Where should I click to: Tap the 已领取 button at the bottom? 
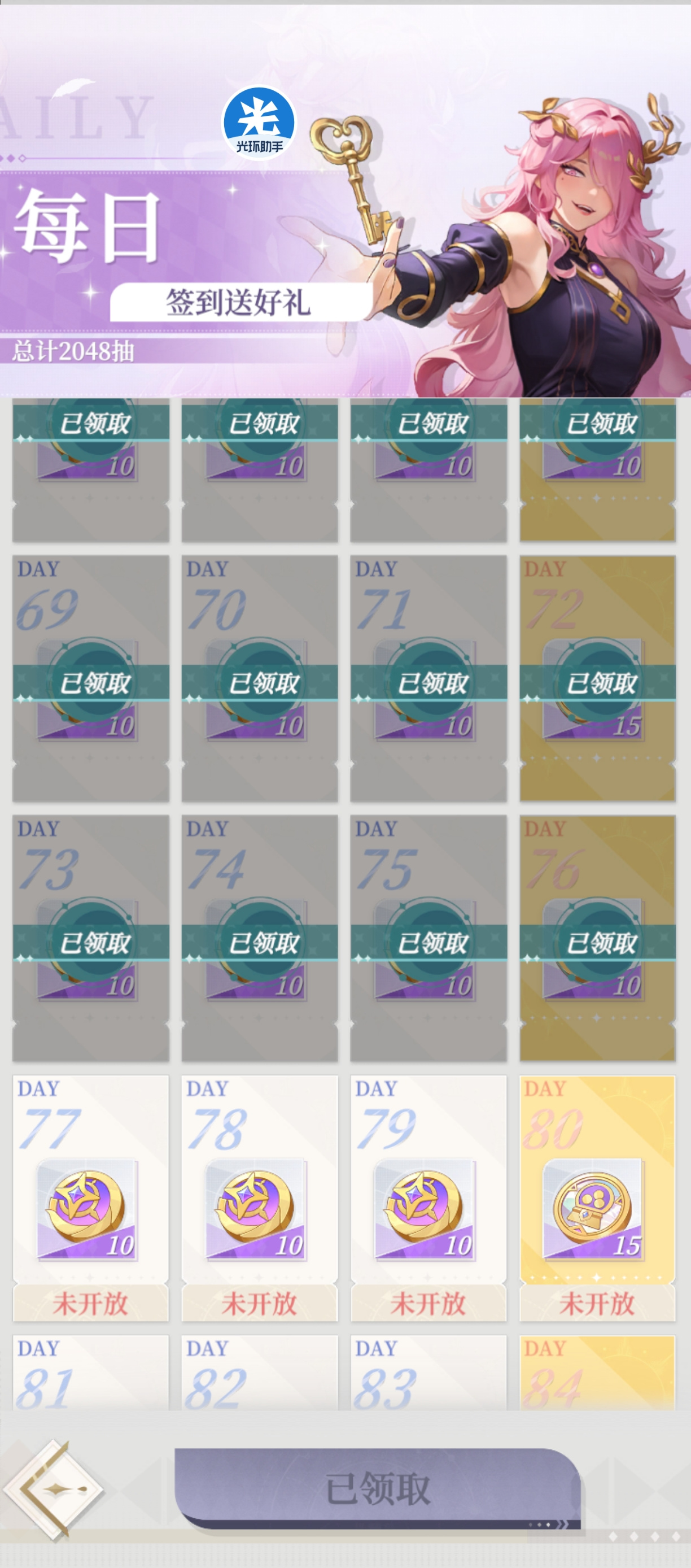pos(377,1488)
